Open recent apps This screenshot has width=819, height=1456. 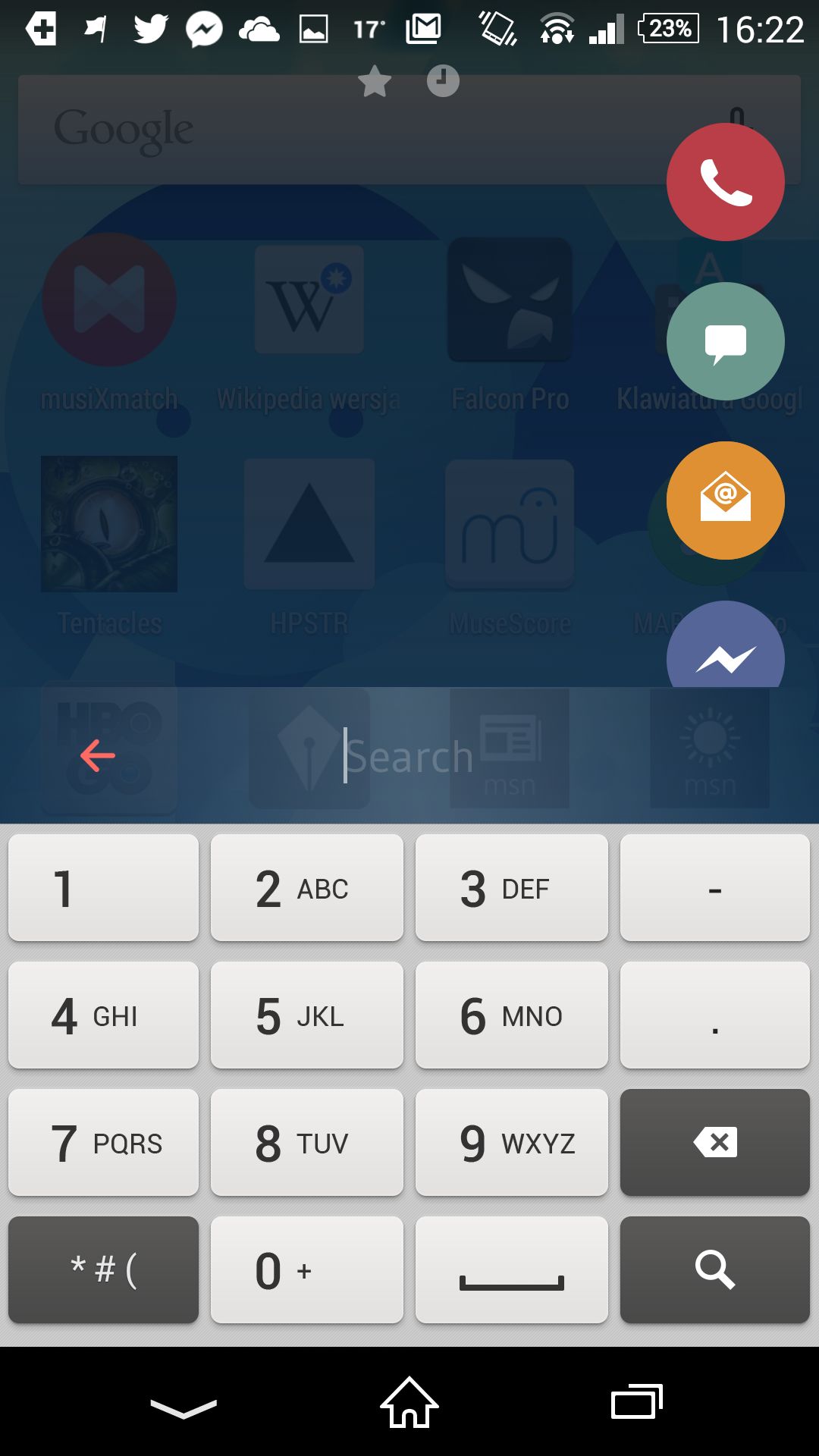637,1402
